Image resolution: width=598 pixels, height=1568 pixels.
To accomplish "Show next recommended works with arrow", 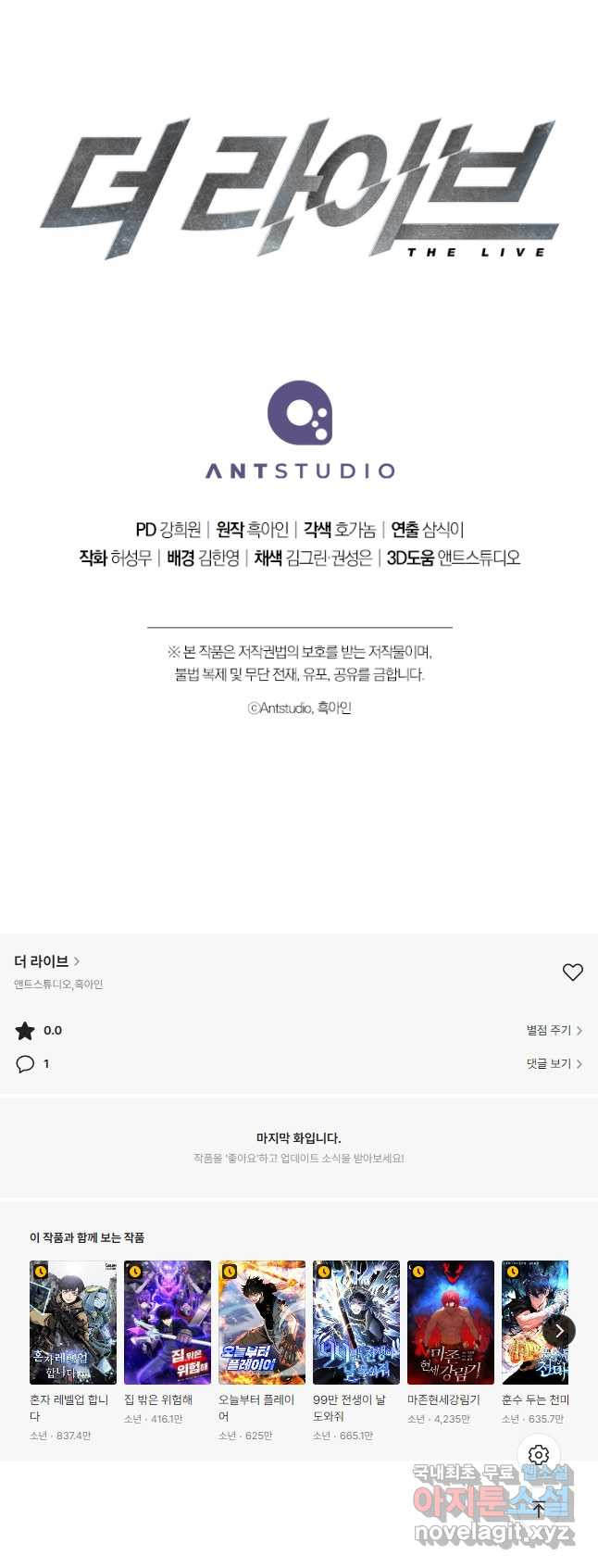I will tap(559, 1331).
